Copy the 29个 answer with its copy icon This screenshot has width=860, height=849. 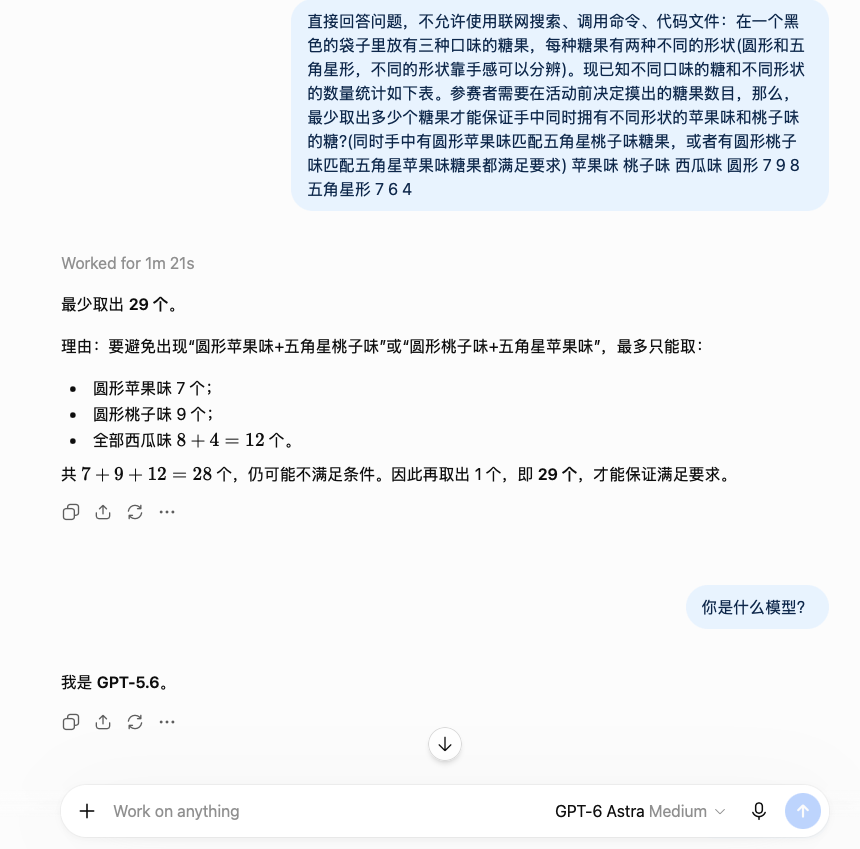point(71,512)
